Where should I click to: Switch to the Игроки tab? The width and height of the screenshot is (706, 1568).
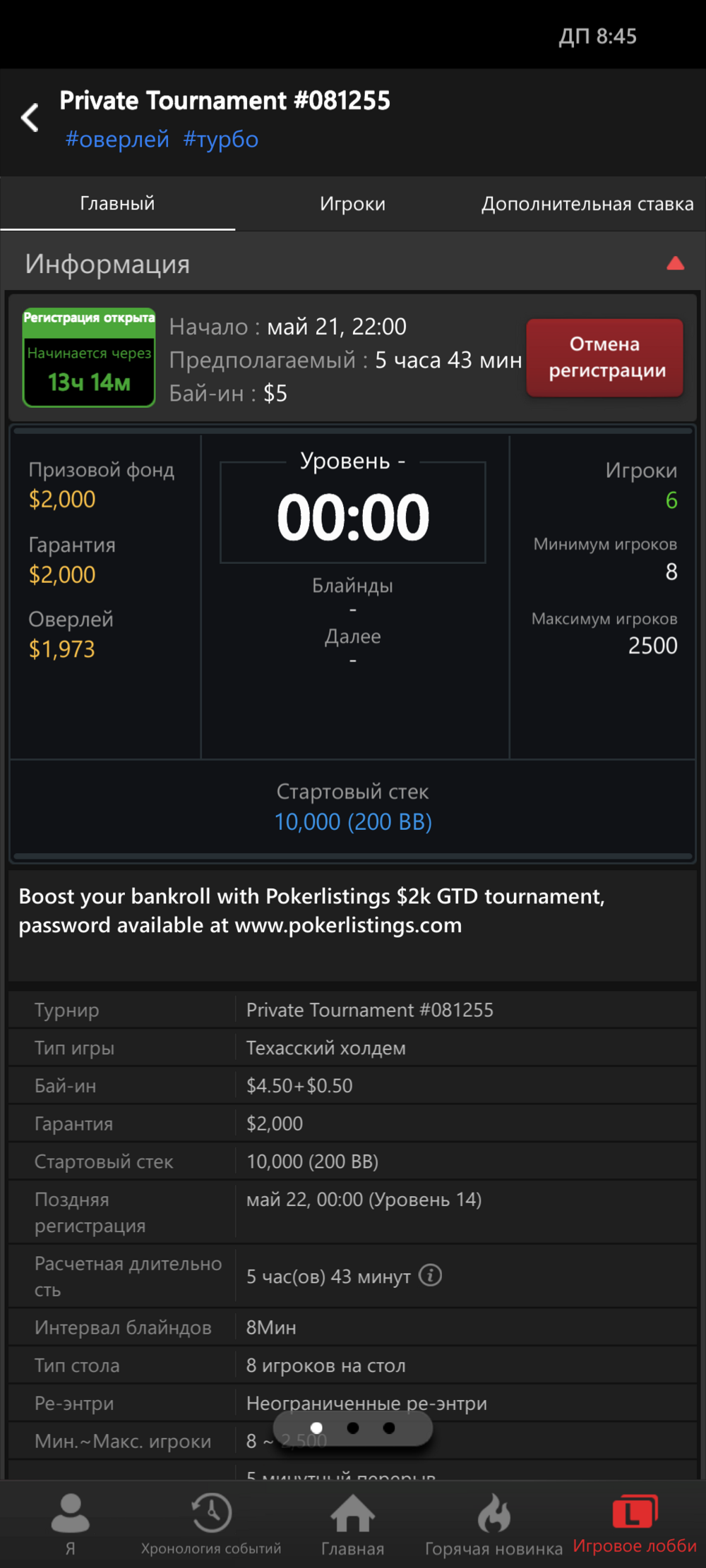coord(352,203)
